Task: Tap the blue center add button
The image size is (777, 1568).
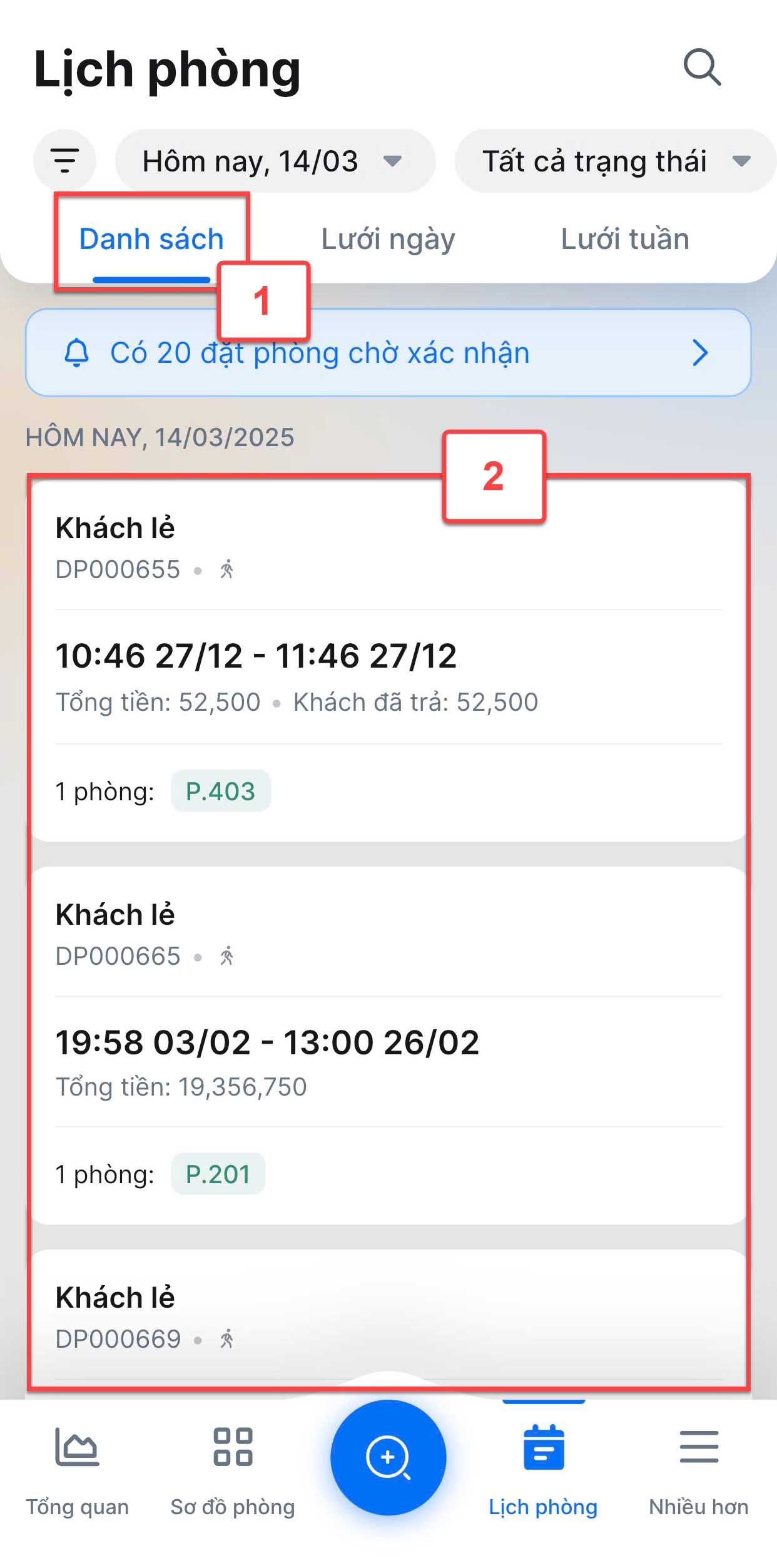Action: click(388, 1457)
